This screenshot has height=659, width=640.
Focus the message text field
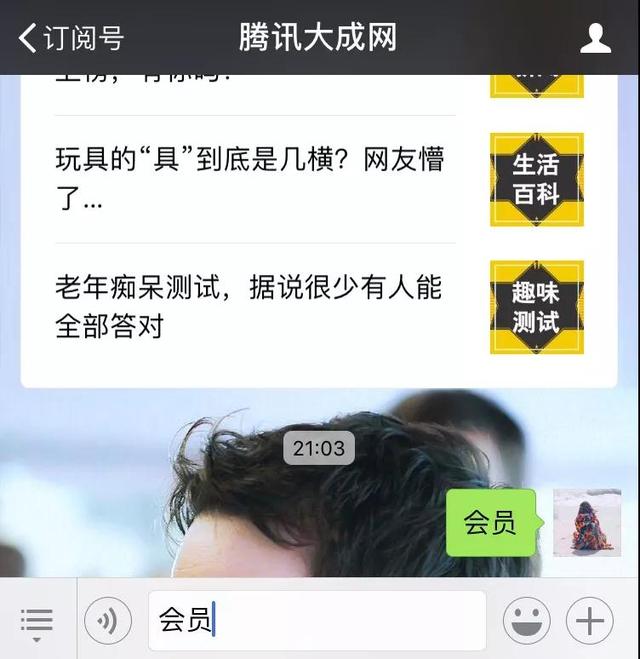pyautogui.click(x=318, y=621)
